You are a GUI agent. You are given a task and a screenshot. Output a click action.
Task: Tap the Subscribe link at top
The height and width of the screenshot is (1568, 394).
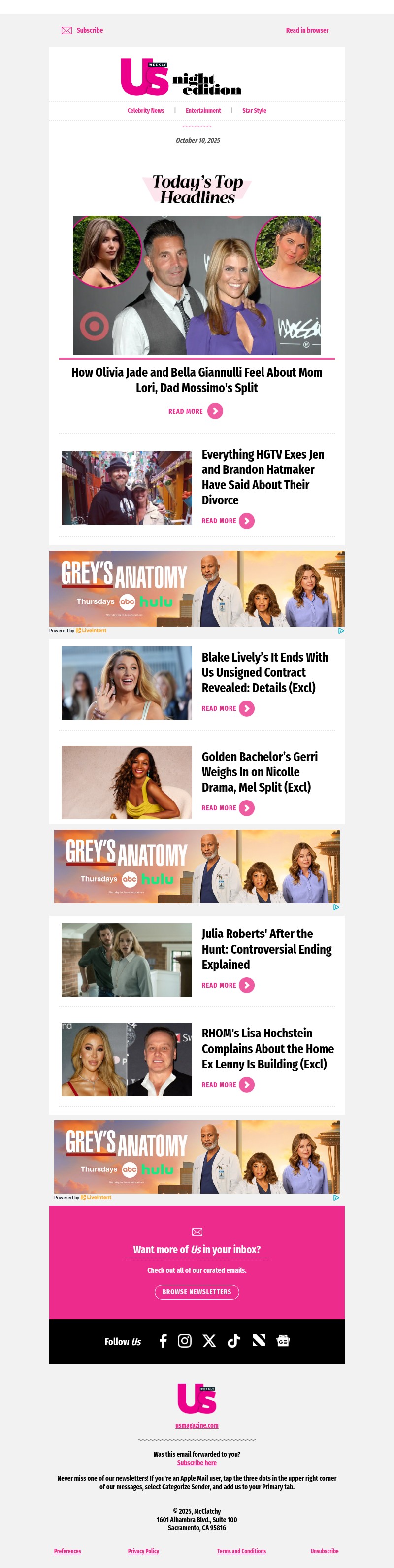click(89, 30)
